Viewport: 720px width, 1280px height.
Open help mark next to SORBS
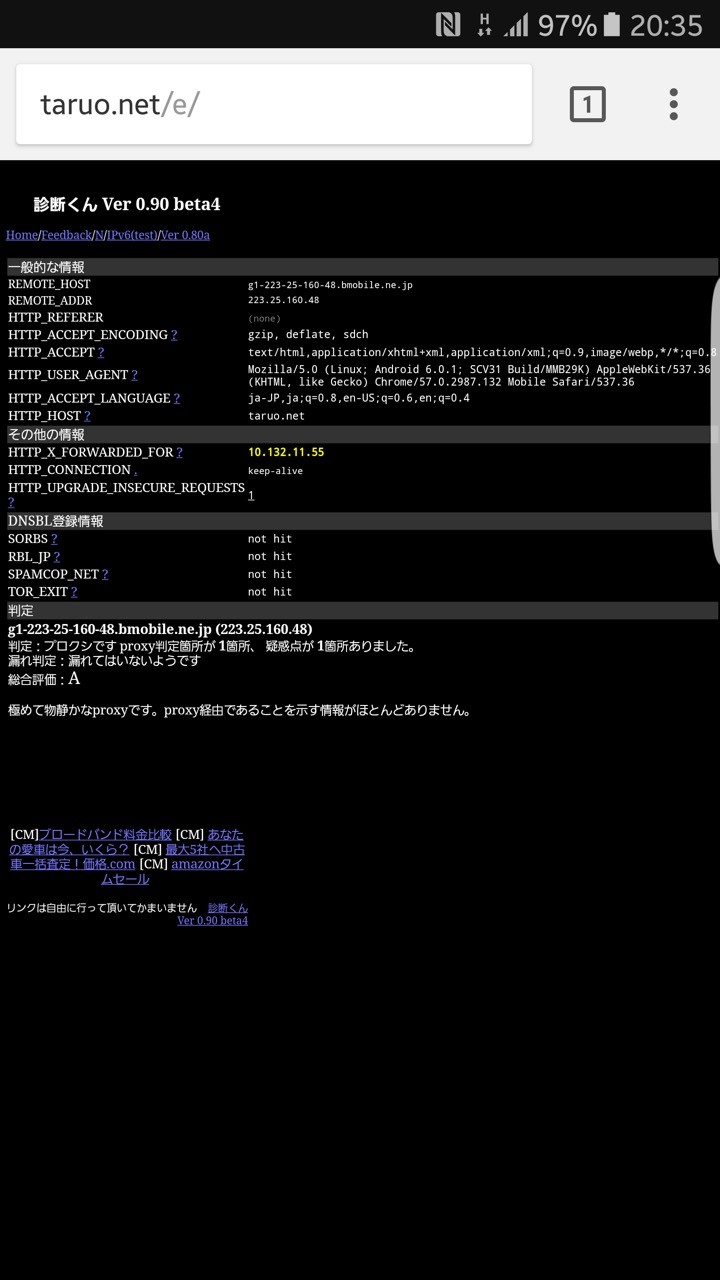pyautogui.click(x=54, y=539)
